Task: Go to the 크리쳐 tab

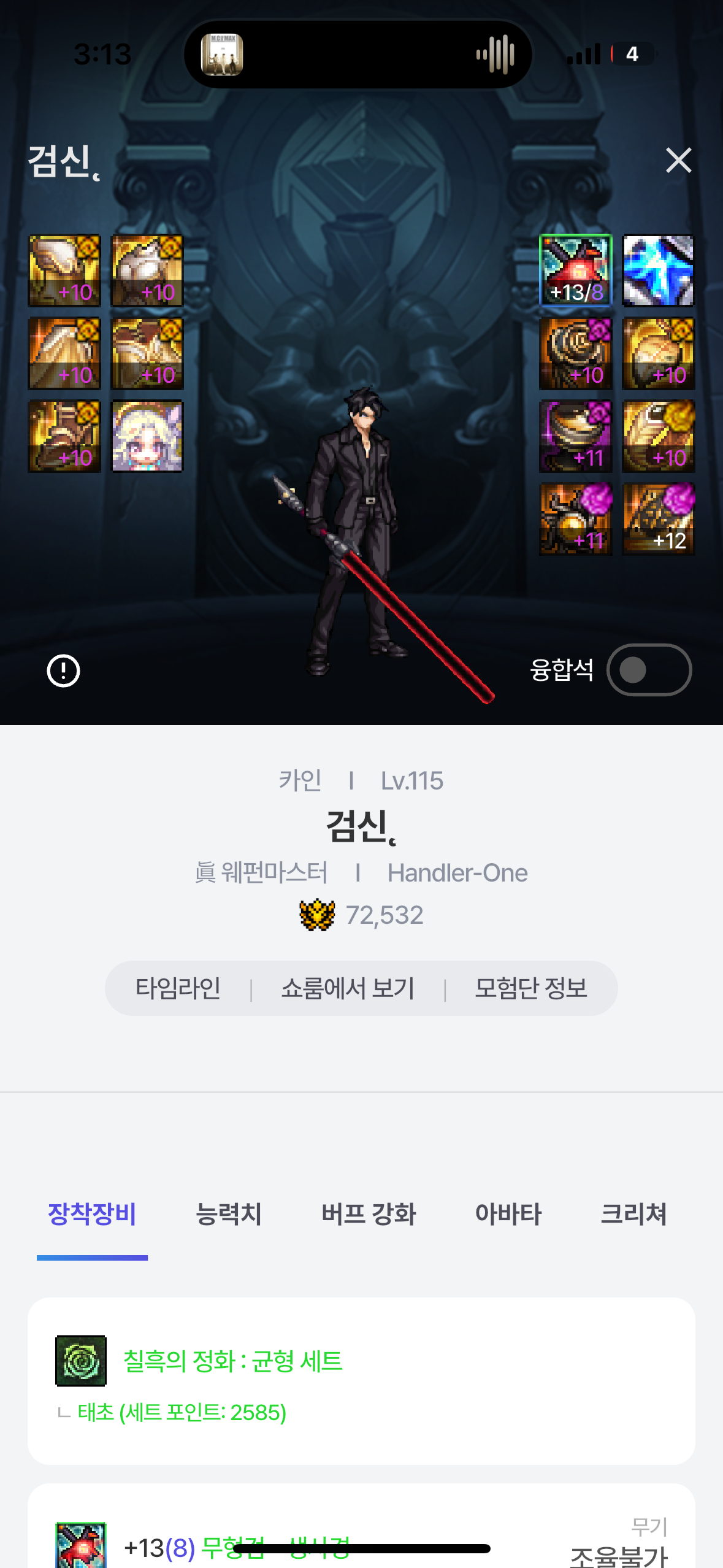Action: click(633, 1213)
